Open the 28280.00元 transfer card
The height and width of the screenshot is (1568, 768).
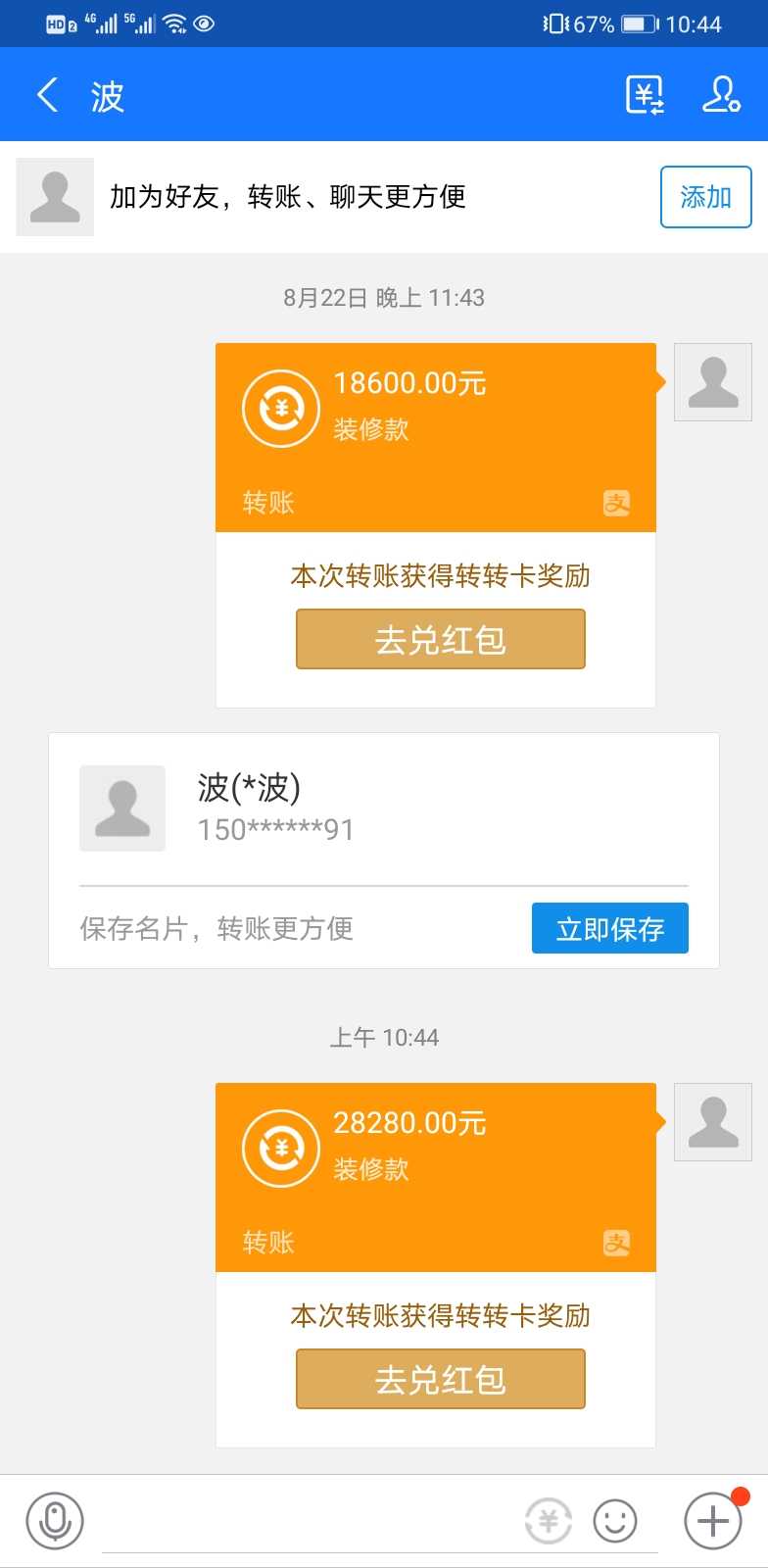point(436,1177)
